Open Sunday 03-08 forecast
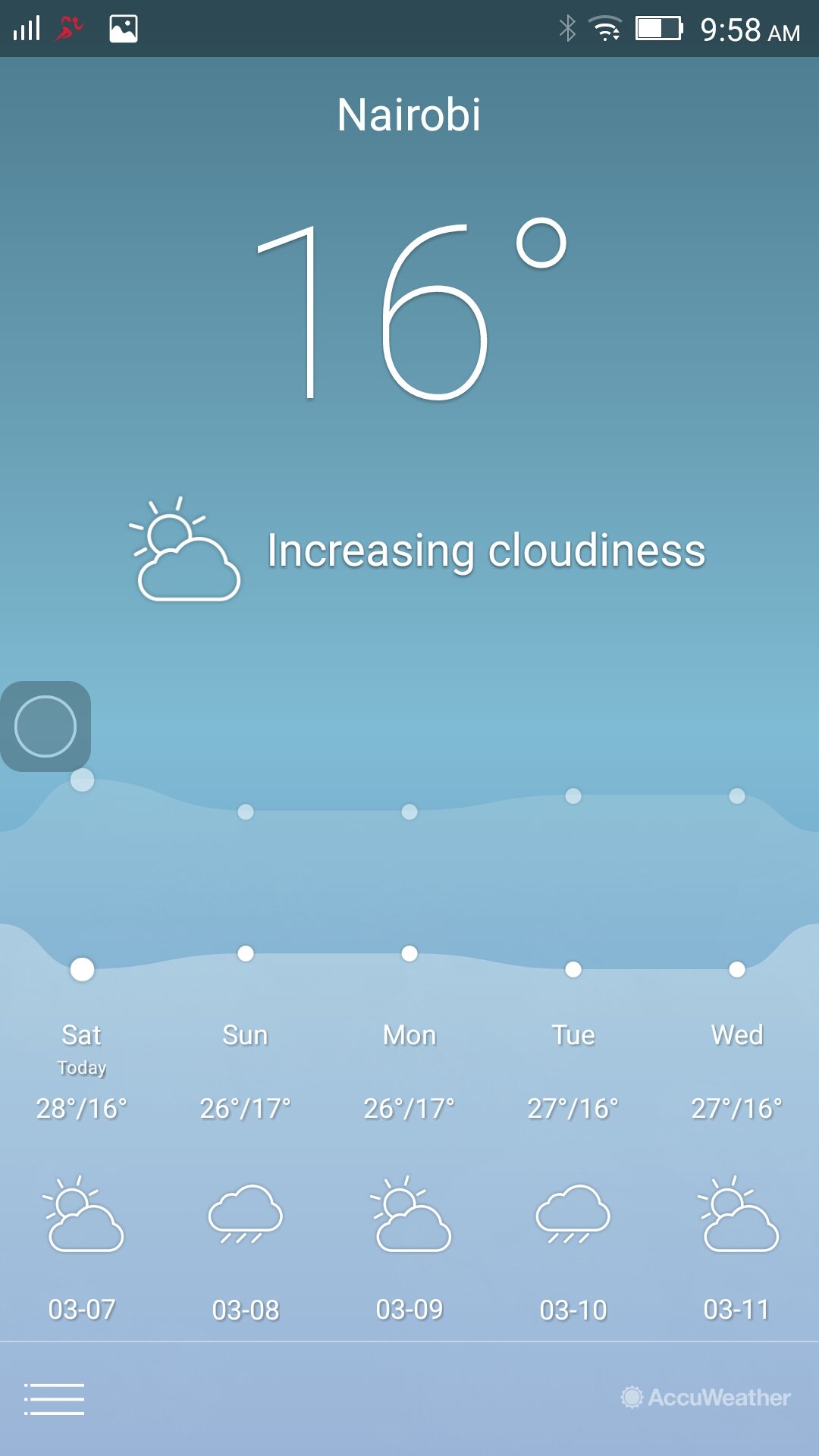 [246, 1172]
